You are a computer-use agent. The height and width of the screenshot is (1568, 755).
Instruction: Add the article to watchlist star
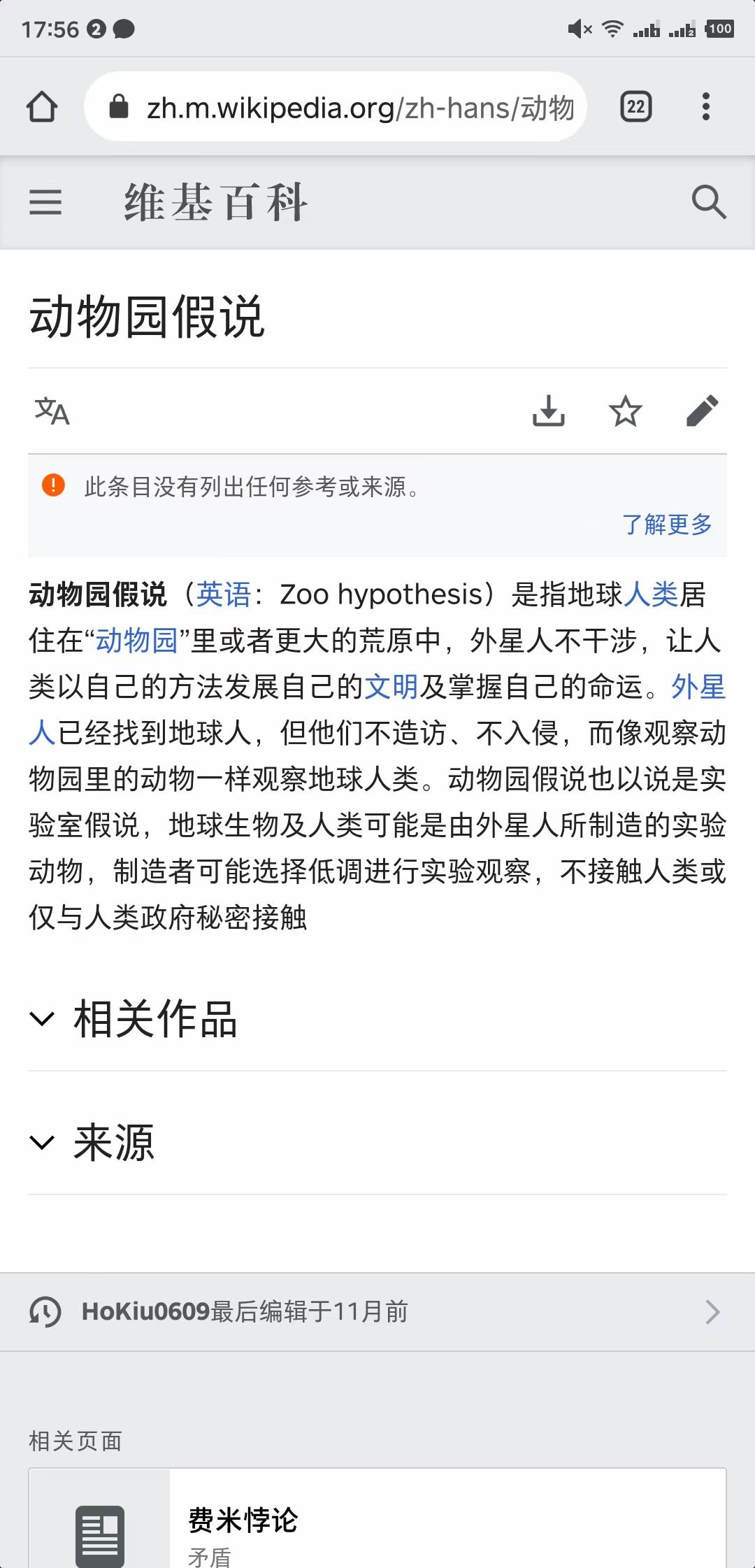[625, 411]
